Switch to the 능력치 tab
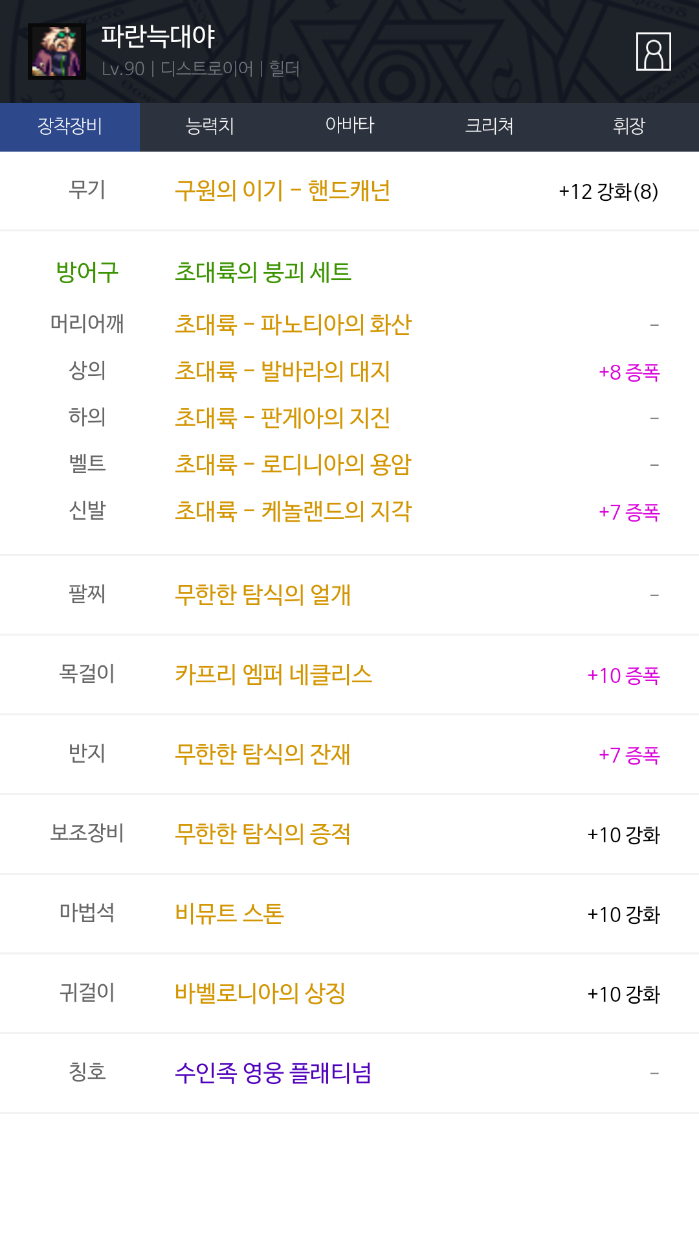Image resolution: width=699 pixels, height=1244 pixels. click(210, 126)
